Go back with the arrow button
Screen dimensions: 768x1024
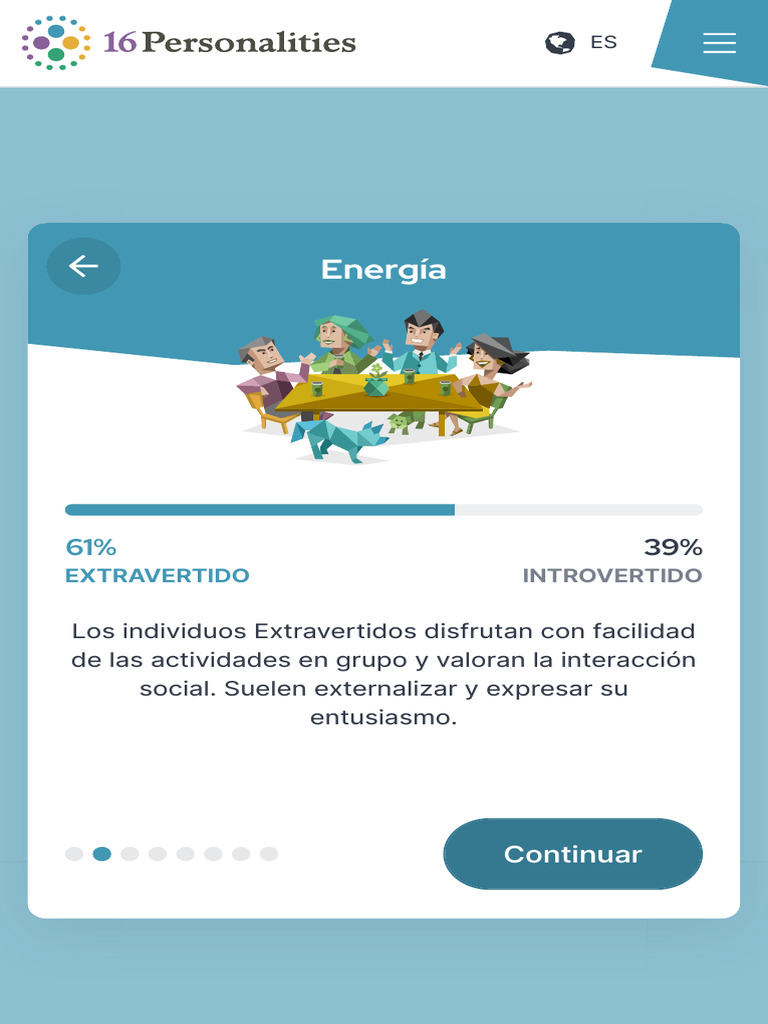pyautogui.click(x=83, y=266)
